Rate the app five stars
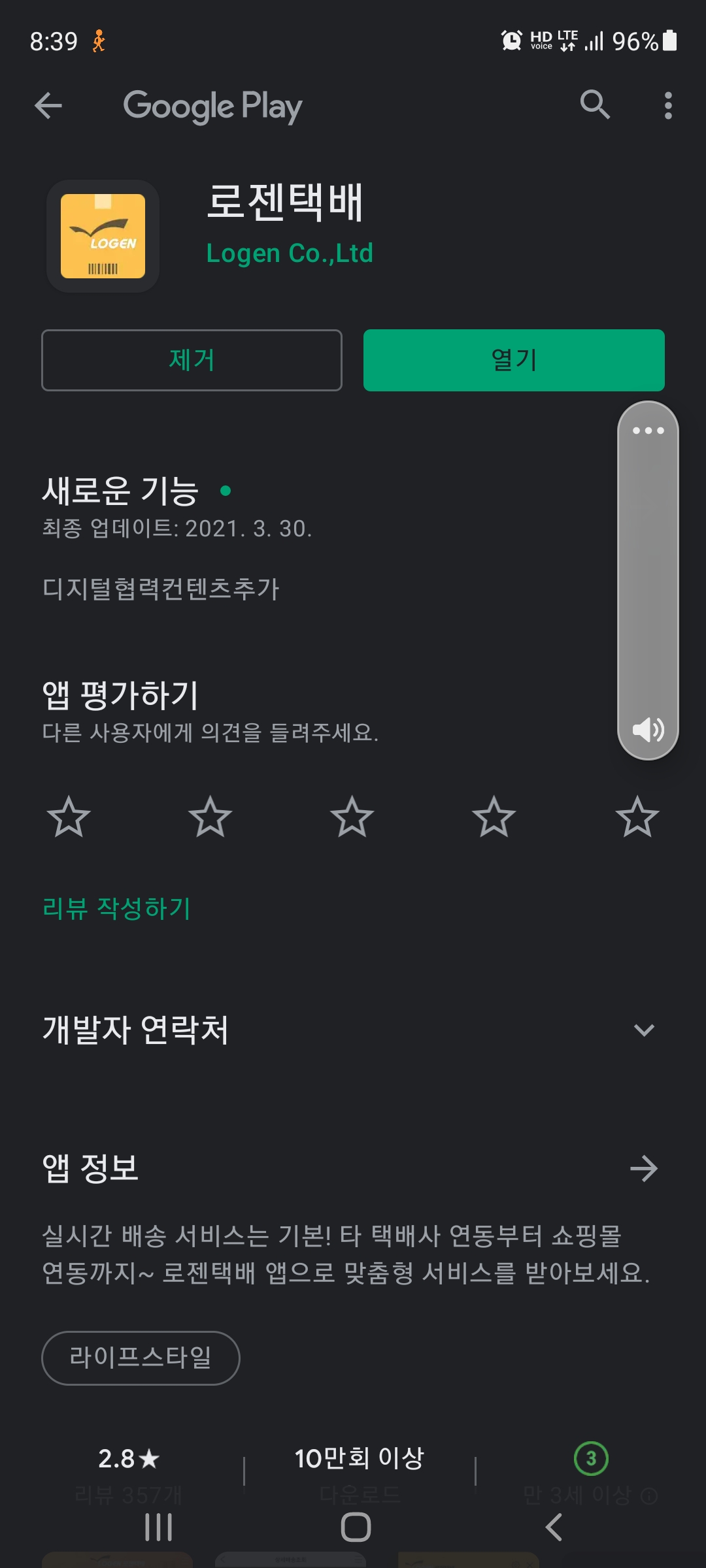 [637, 817]
